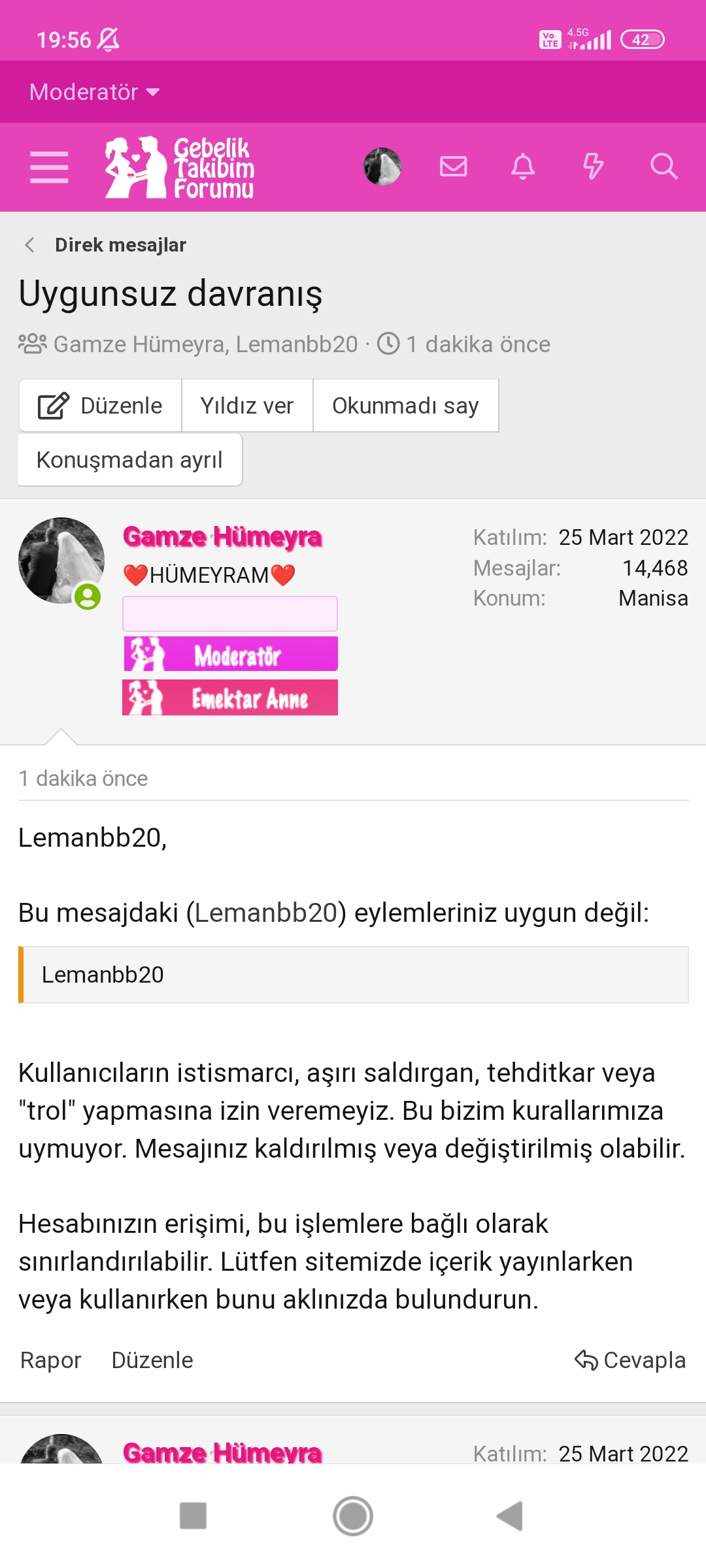The height and width of the screenshot is (1568, 706).
Task: Open the account avatar menu in the header
Action: pyautogui.click(x=382, y=167)
